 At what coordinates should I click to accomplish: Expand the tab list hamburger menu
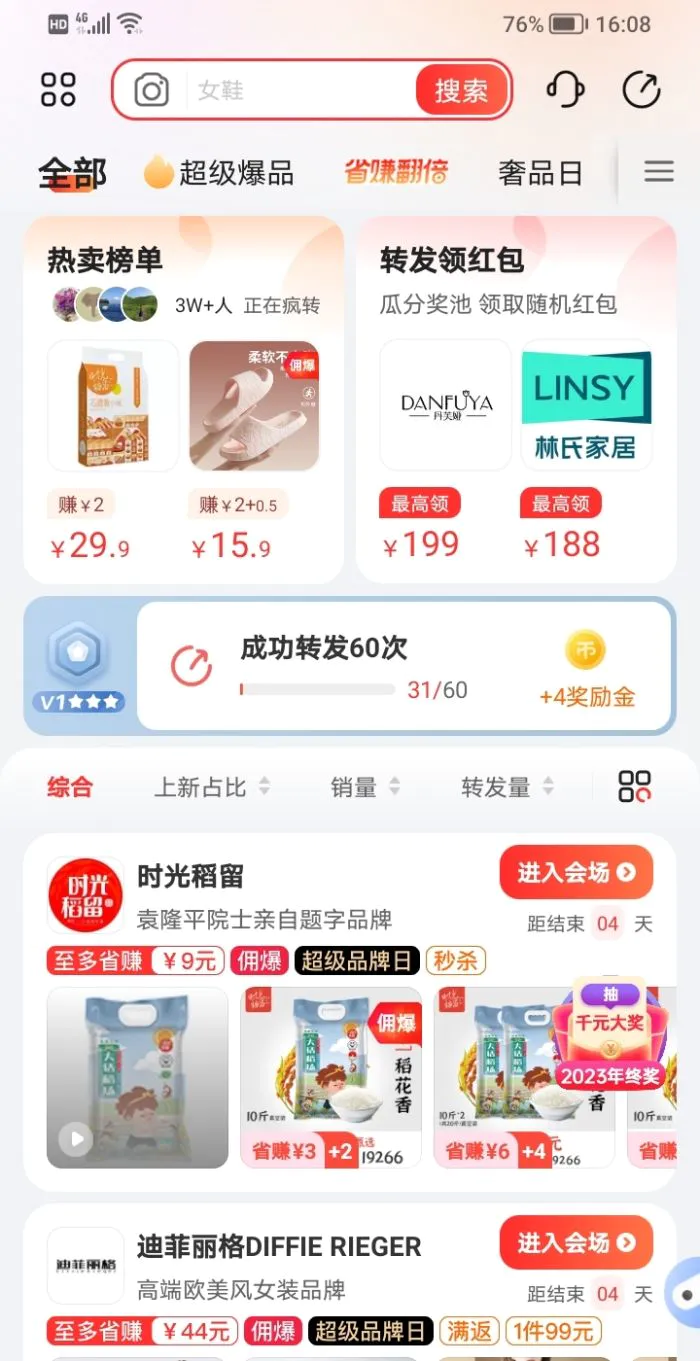pyautogui.click(x=658, y=172)
